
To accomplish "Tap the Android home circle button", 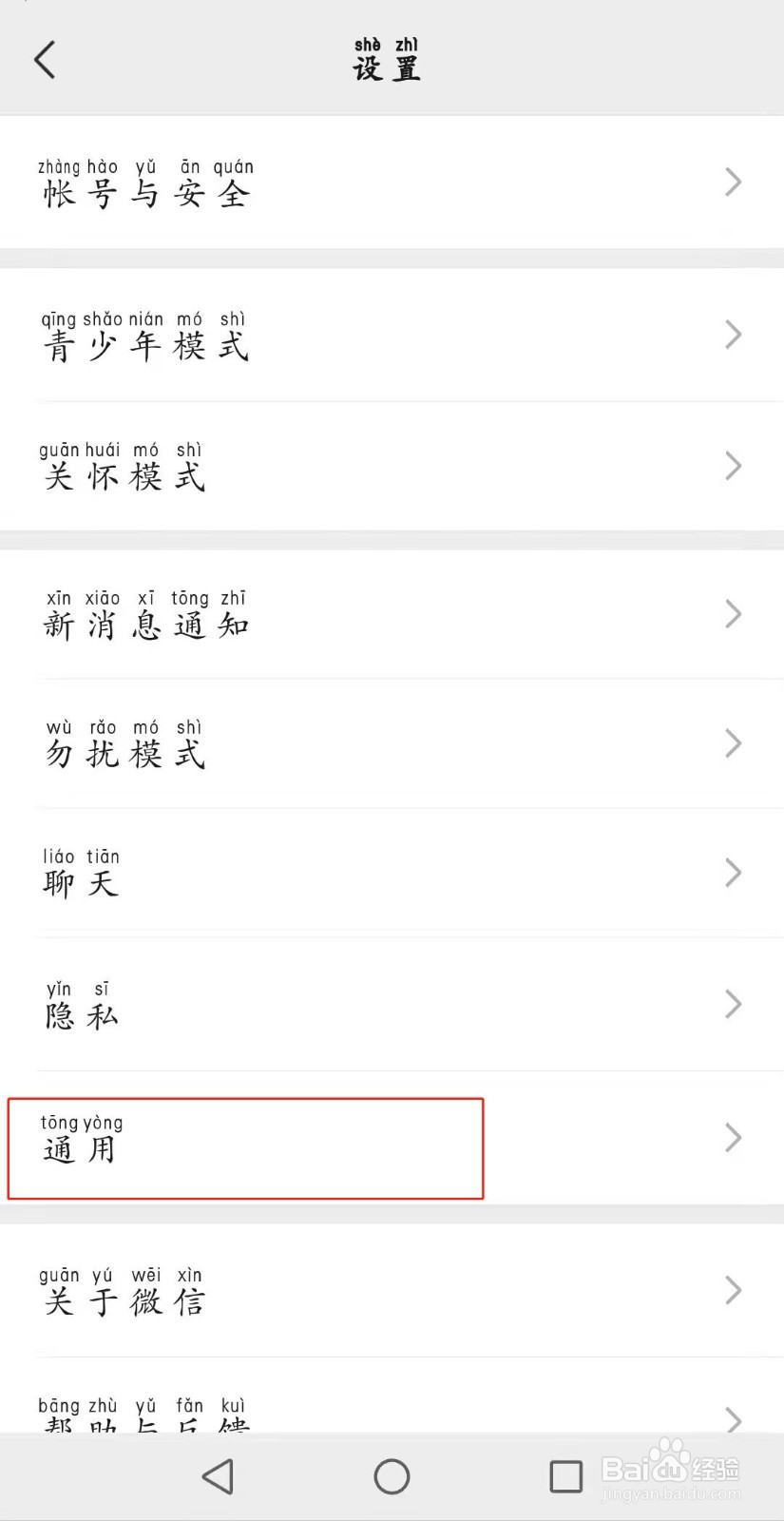I will (x=391, y=1476).
